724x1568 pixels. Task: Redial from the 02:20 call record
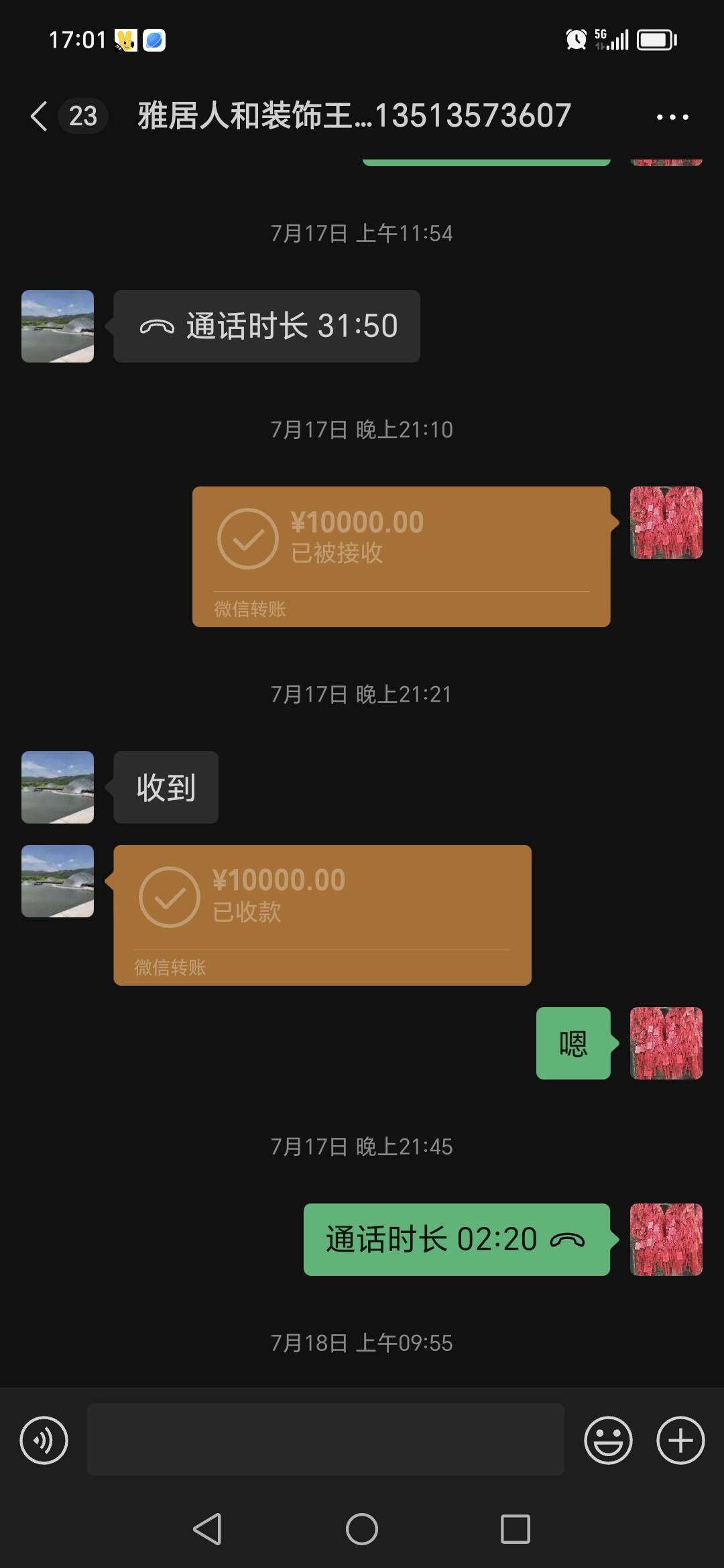pos(457,1239)
